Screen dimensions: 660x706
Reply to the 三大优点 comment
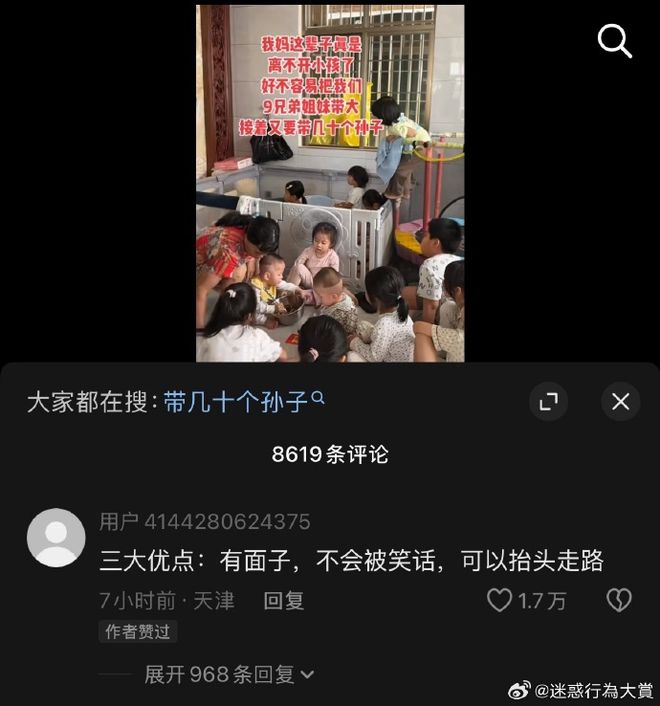click(284, 601)
